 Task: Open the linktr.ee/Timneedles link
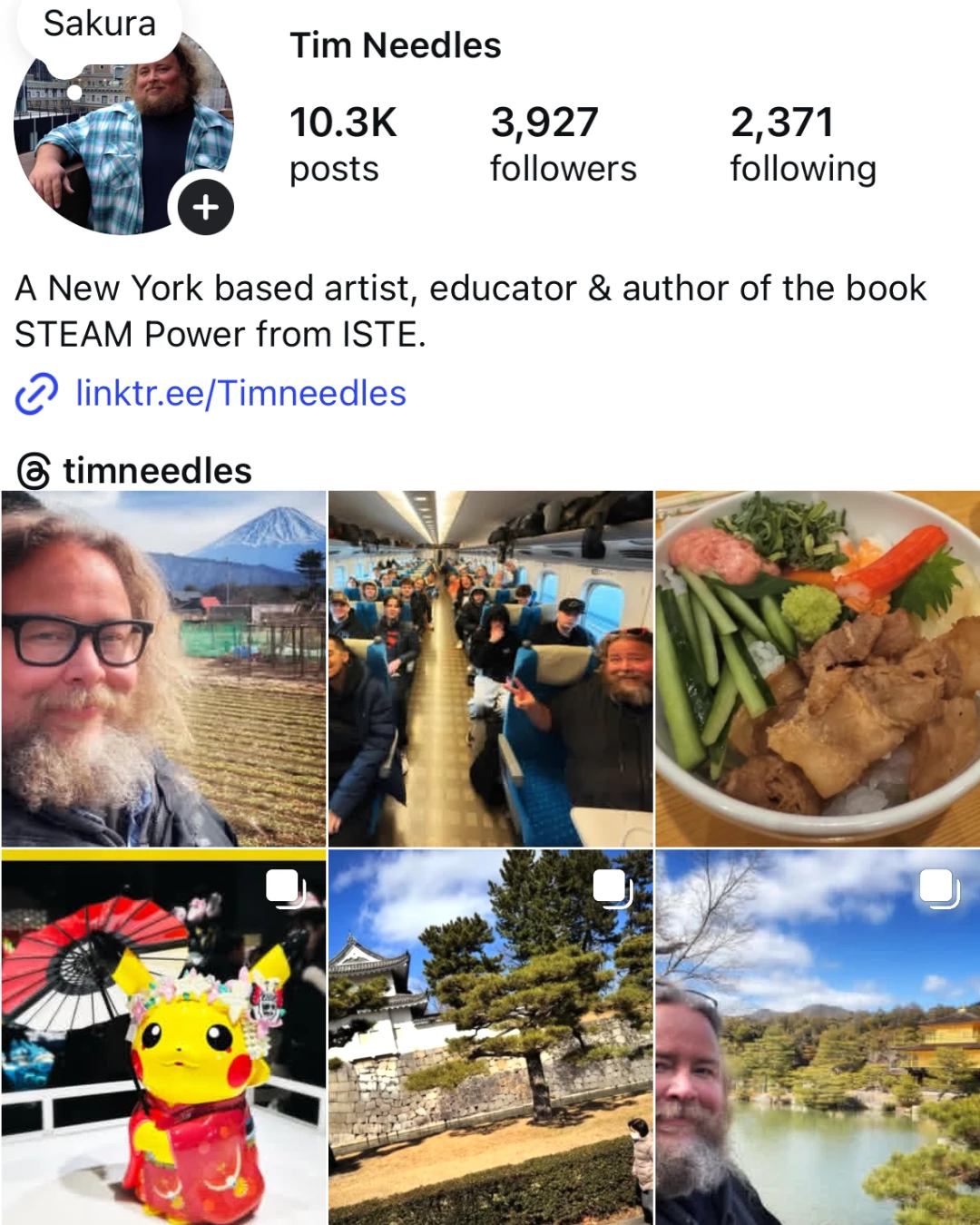pyautogui.click(x=240, y=394)
